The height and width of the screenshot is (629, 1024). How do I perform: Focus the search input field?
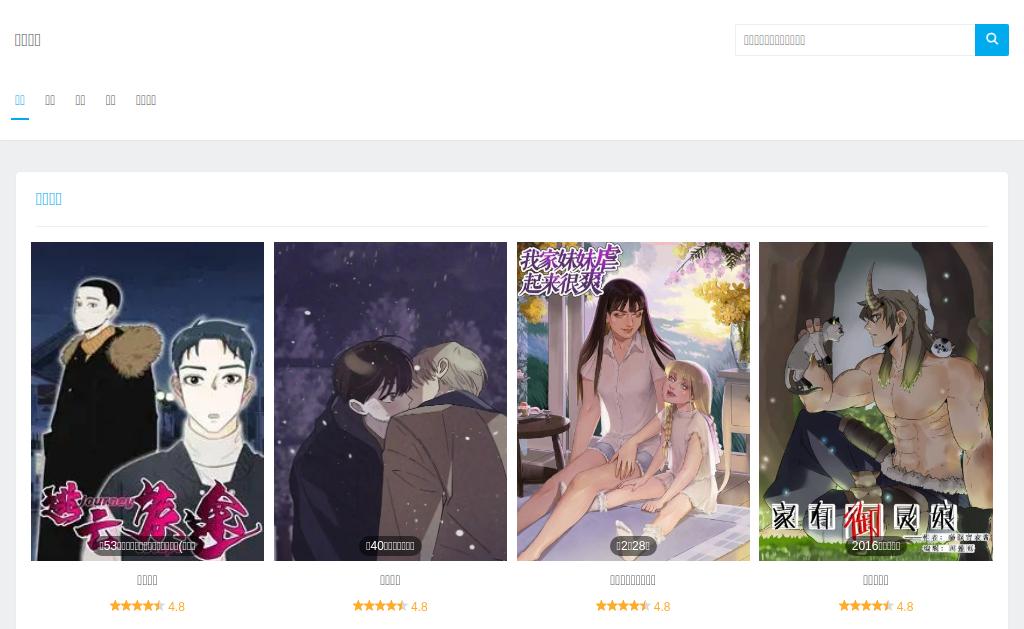(854, 40)
